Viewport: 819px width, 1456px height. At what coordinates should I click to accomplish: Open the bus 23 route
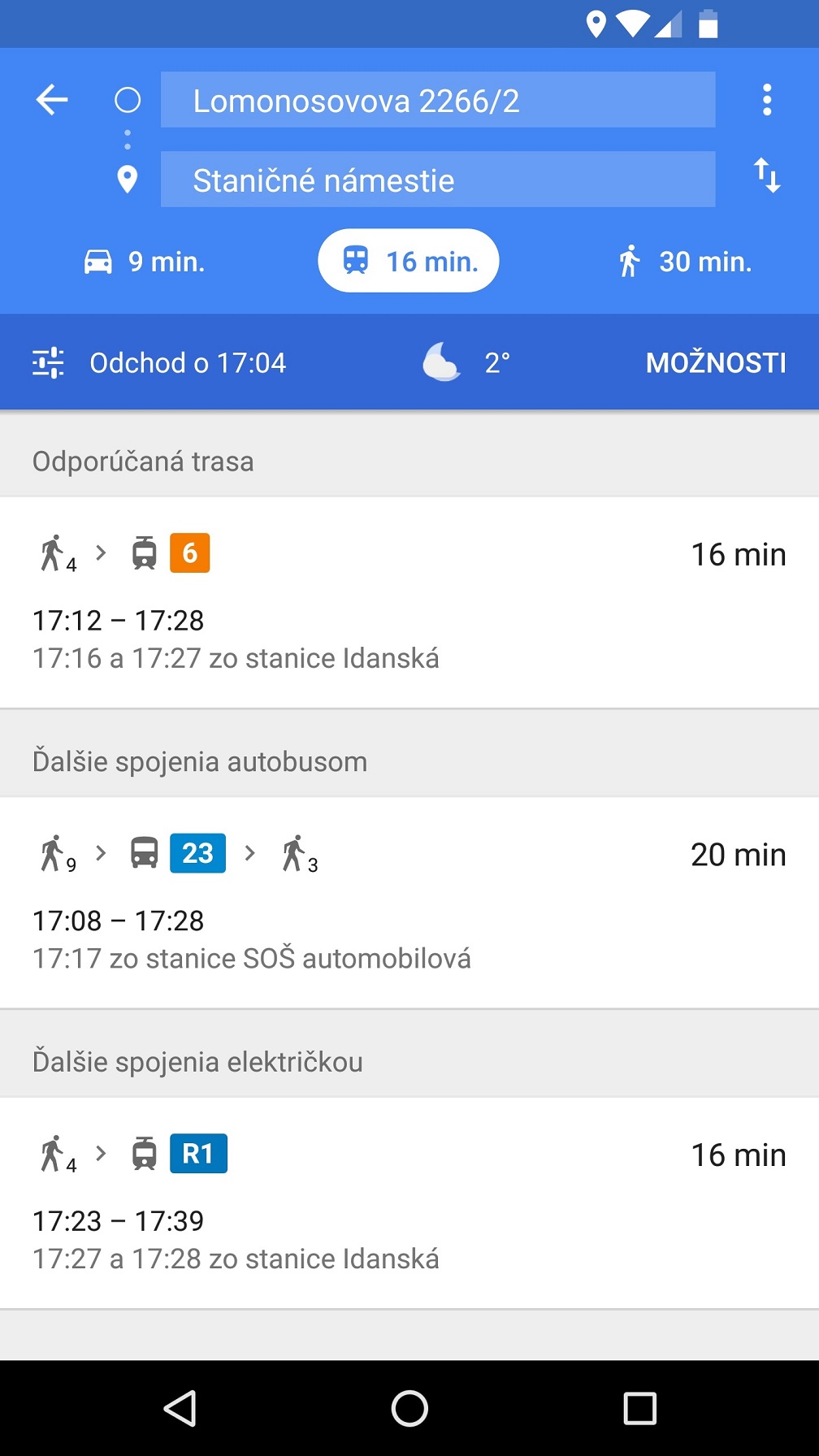[x=409, y=902]
